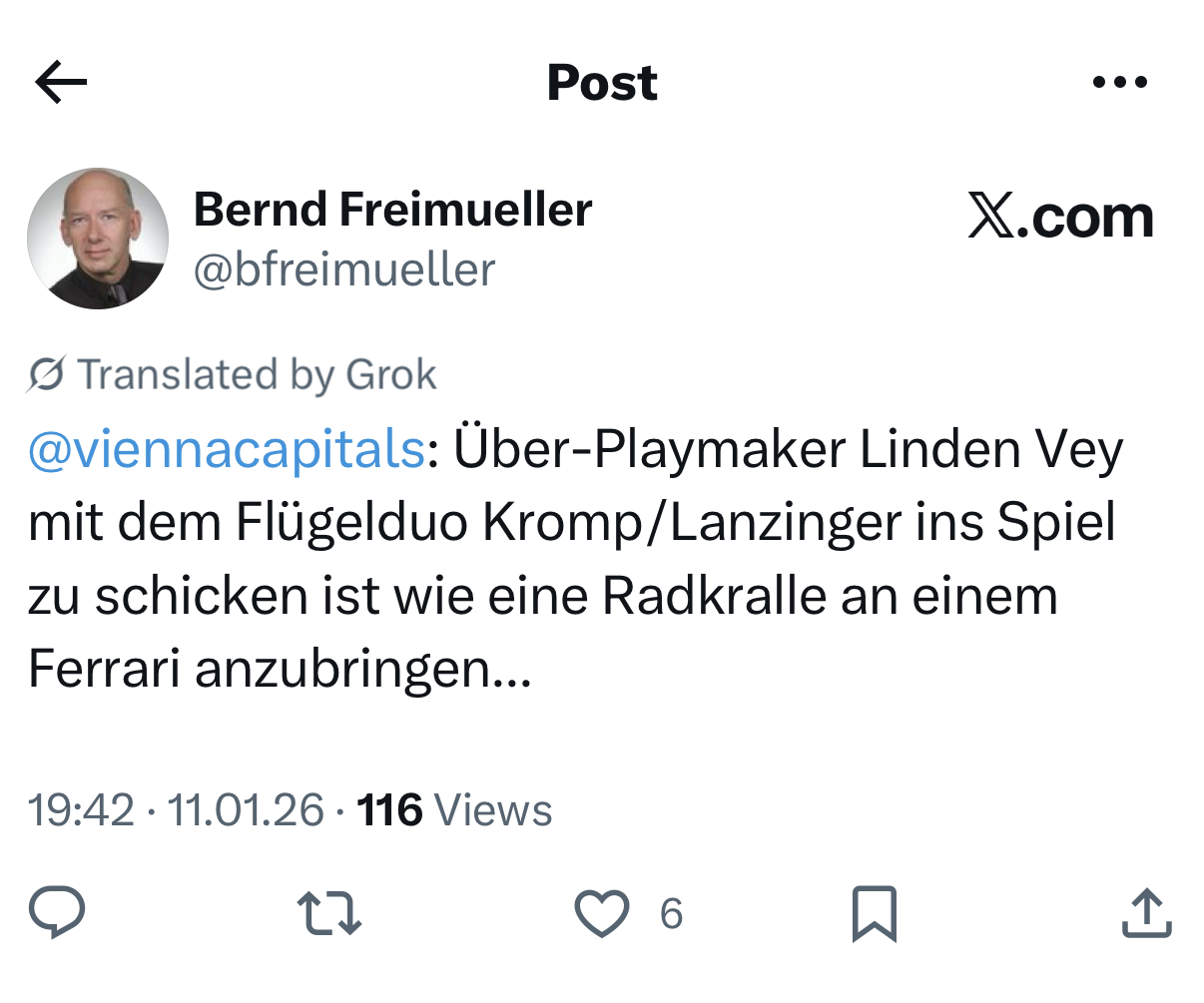Open Bernd Freimueller's profile picture
Image resolution: width=1204 pixels, height=1003 pixels.
98,239
